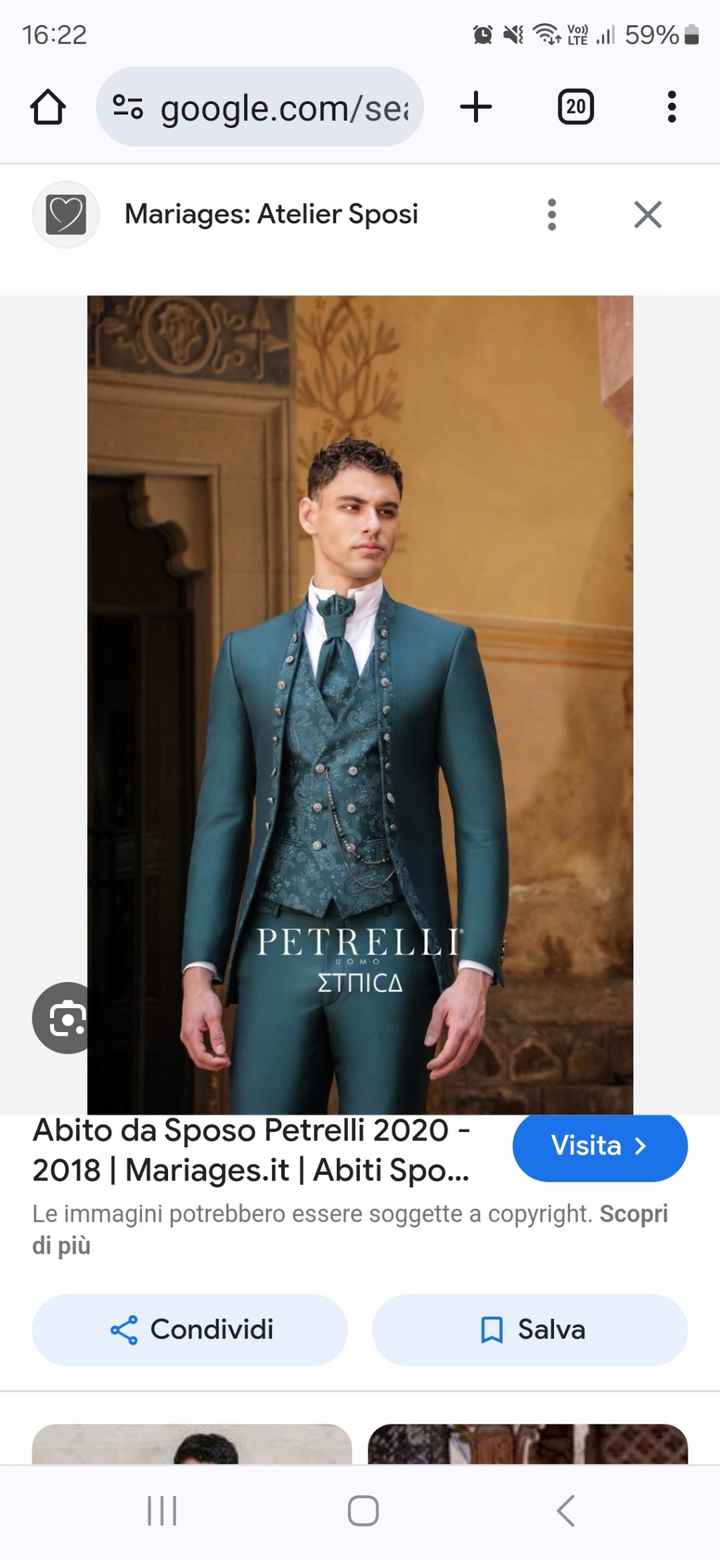The width and height of the screenshot is (720, 1560).
Task: Go to the browser home page
Action: click(48, 107)
